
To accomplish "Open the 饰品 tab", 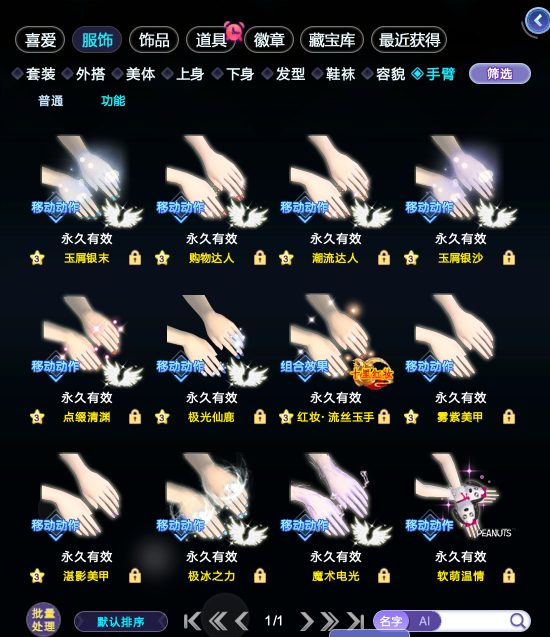I will (x=154, y=40).
